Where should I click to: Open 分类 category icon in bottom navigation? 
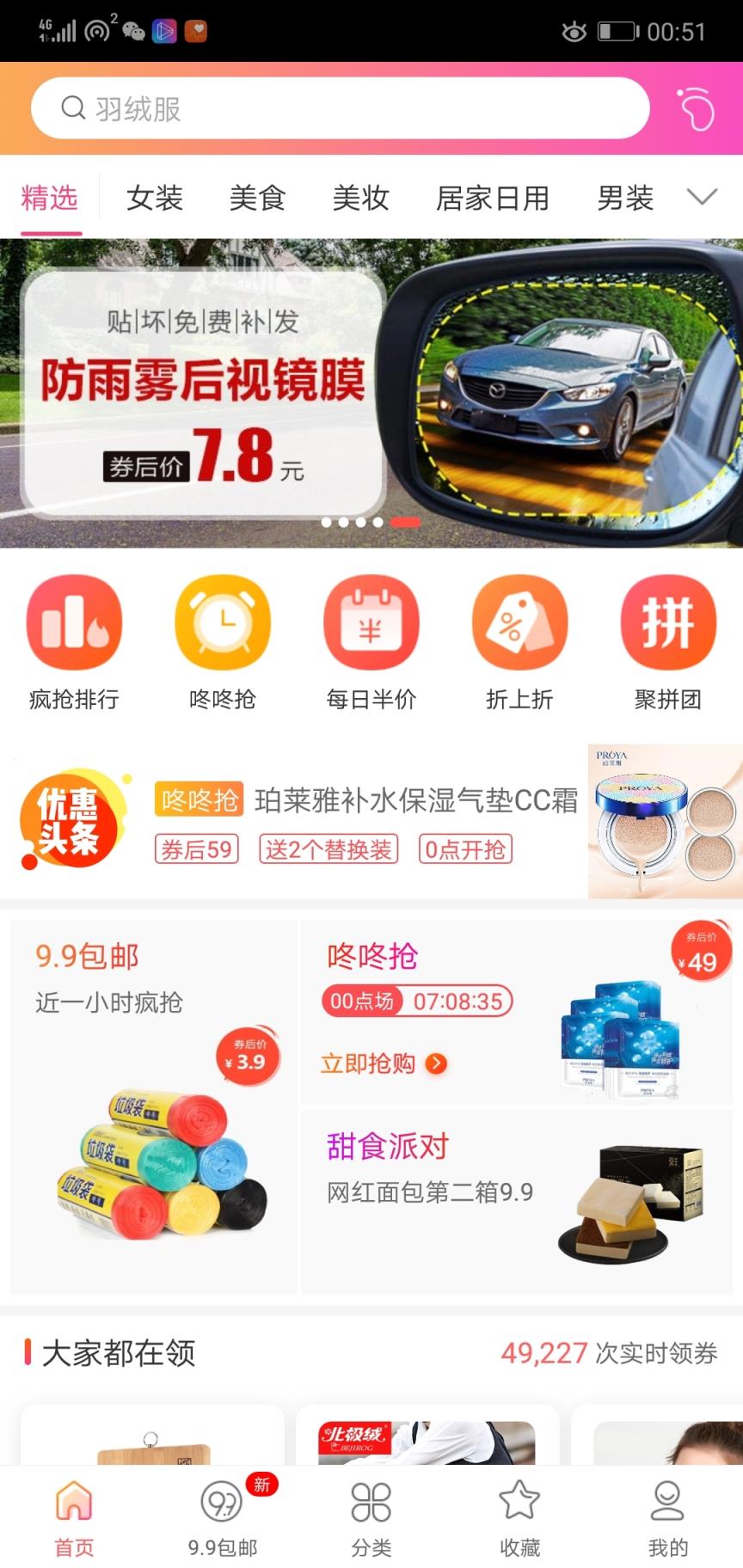[x=370, y=1516]
